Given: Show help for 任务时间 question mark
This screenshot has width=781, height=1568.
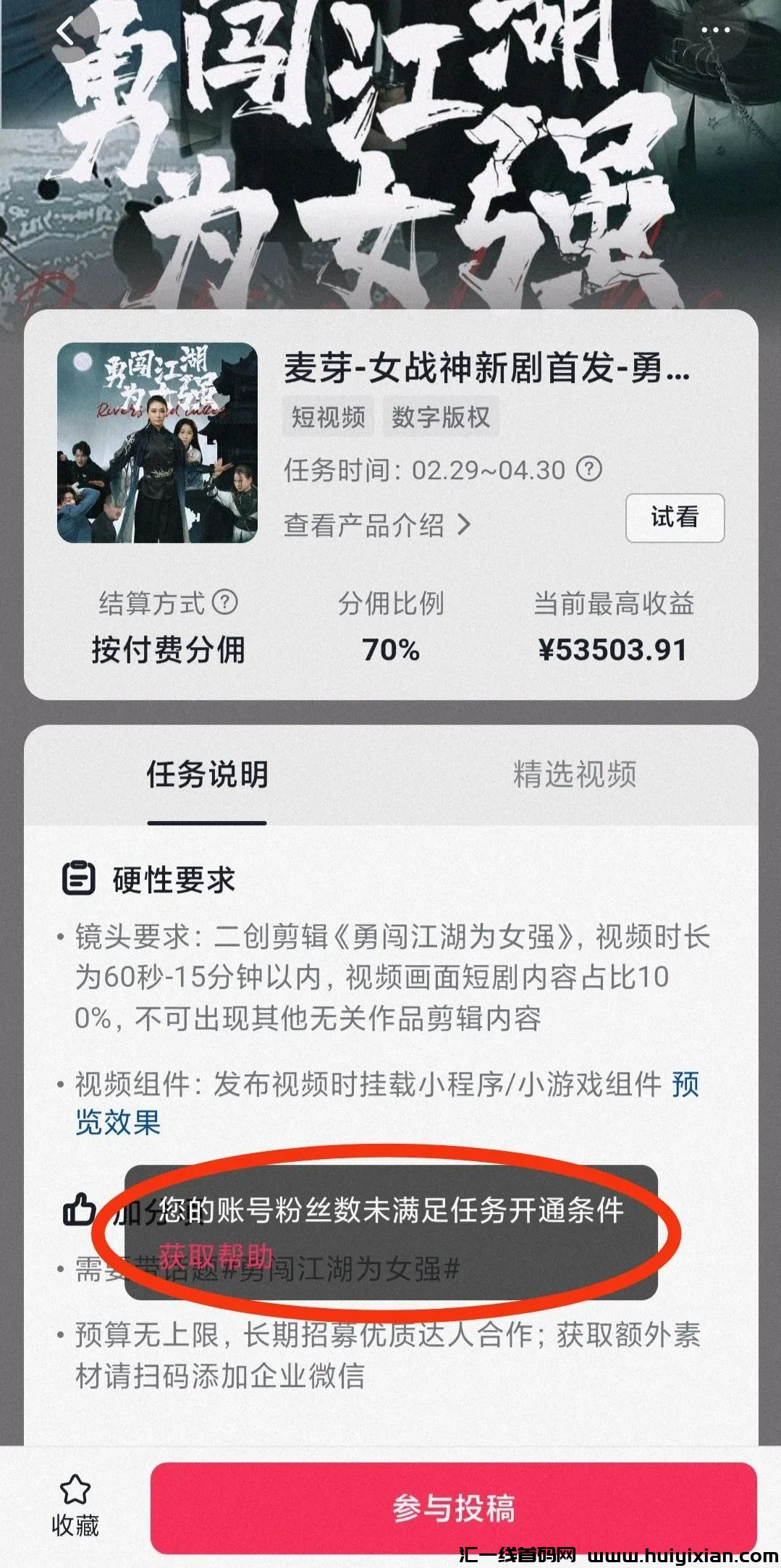Looking at the screenshot, I should pos(589,469).
